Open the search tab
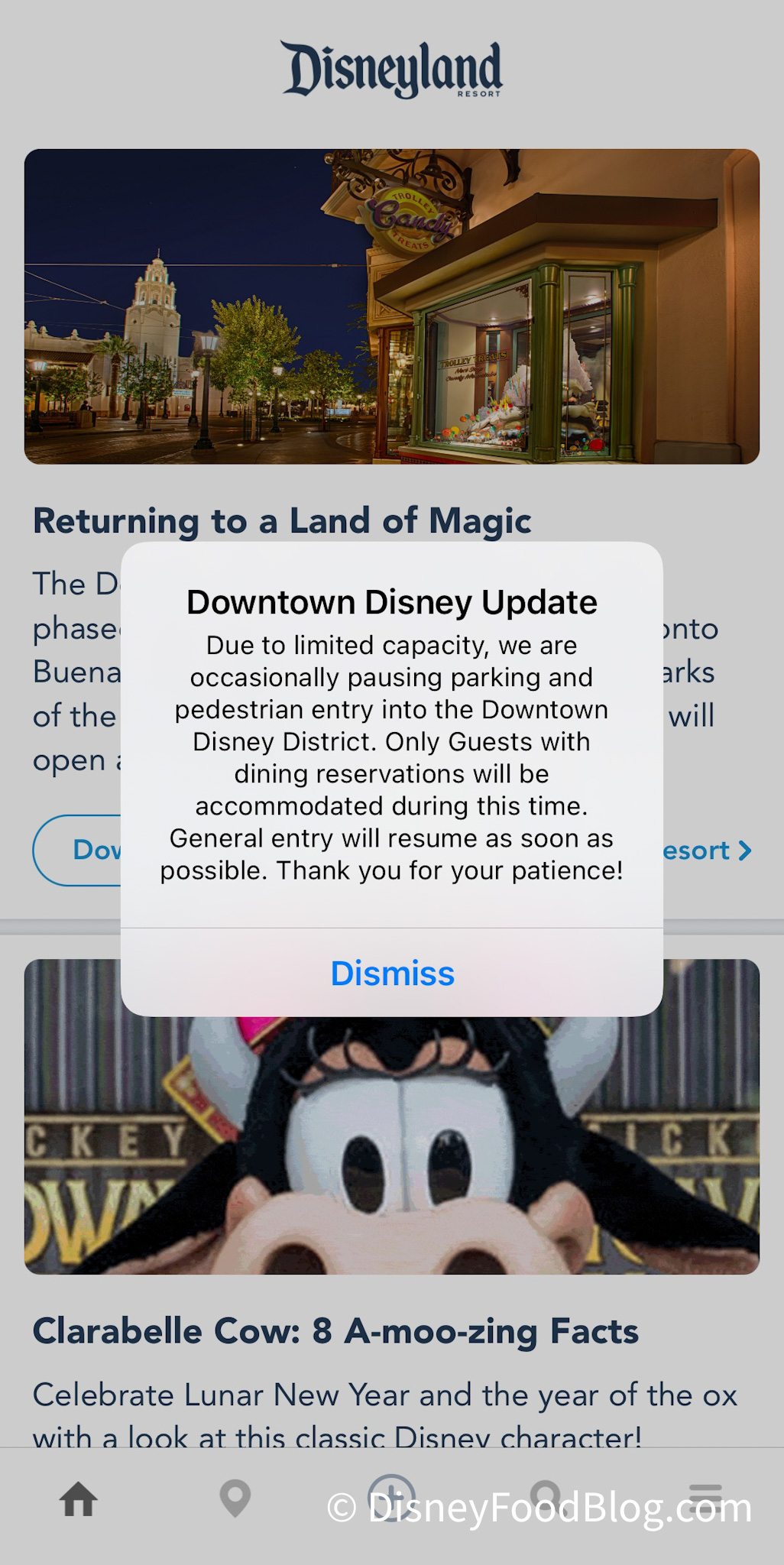784x1565 pixels. click(546, 1496)
